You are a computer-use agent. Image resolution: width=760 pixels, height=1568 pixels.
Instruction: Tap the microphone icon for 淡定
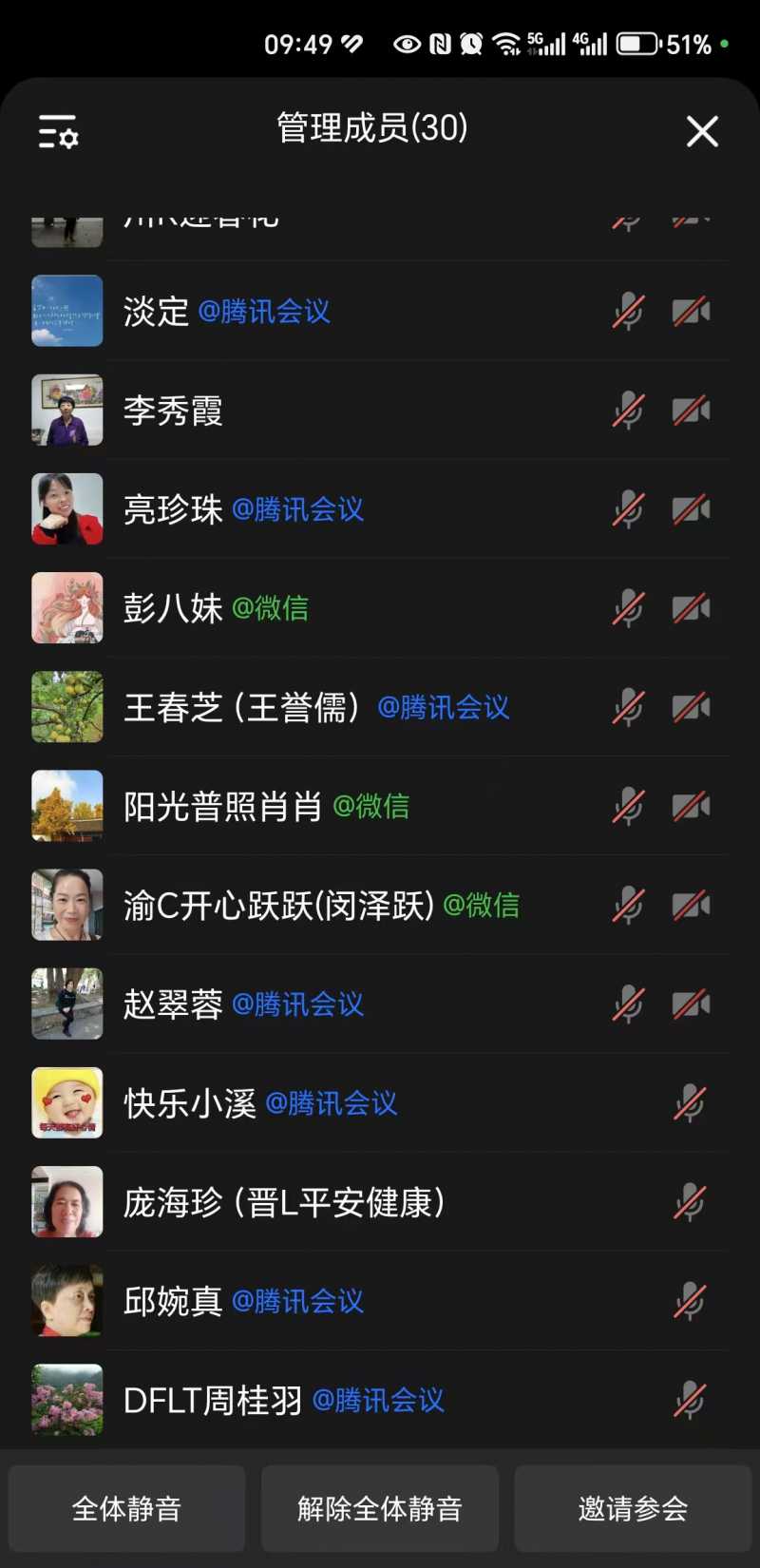tap(628, 312)
